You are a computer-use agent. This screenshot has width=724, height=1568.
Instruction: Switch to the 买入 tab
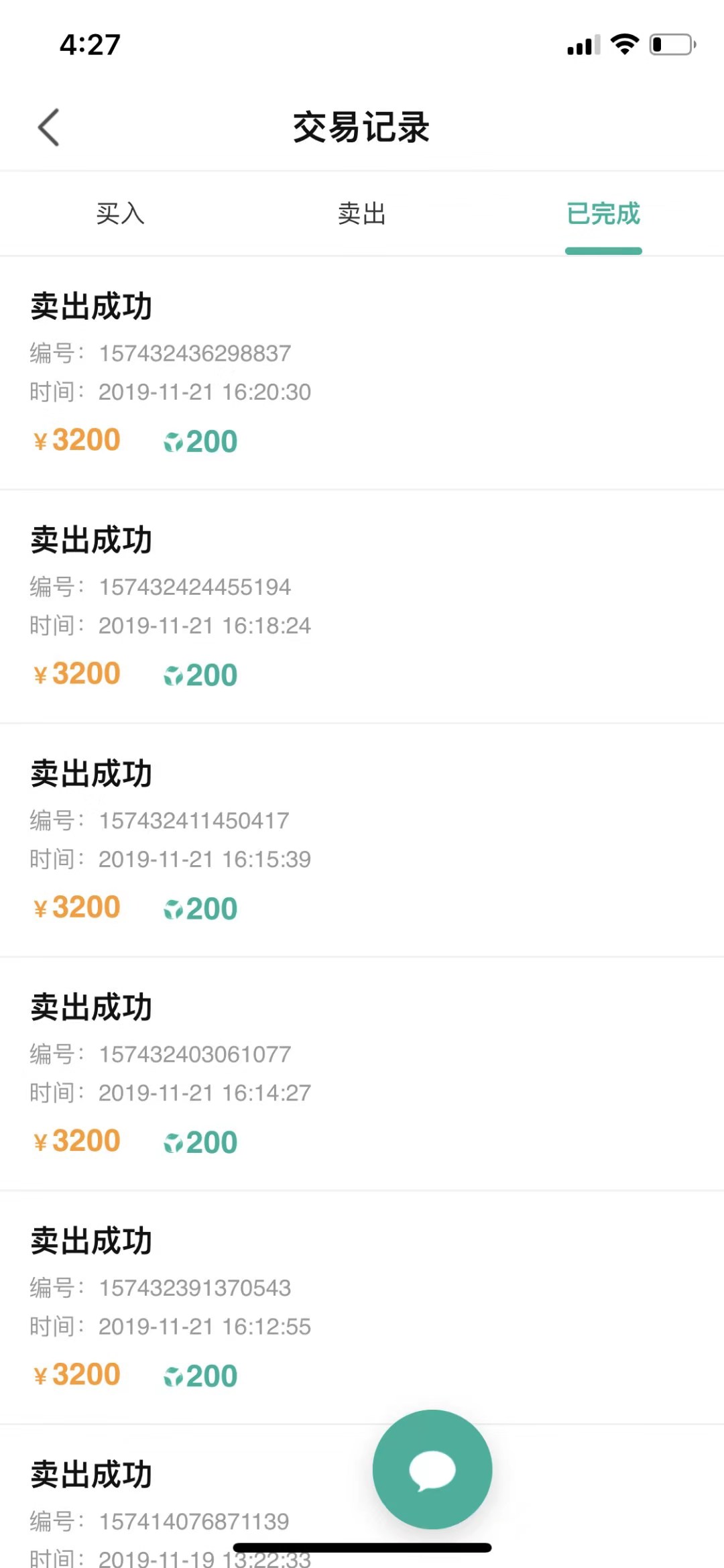tap(119, 215)
